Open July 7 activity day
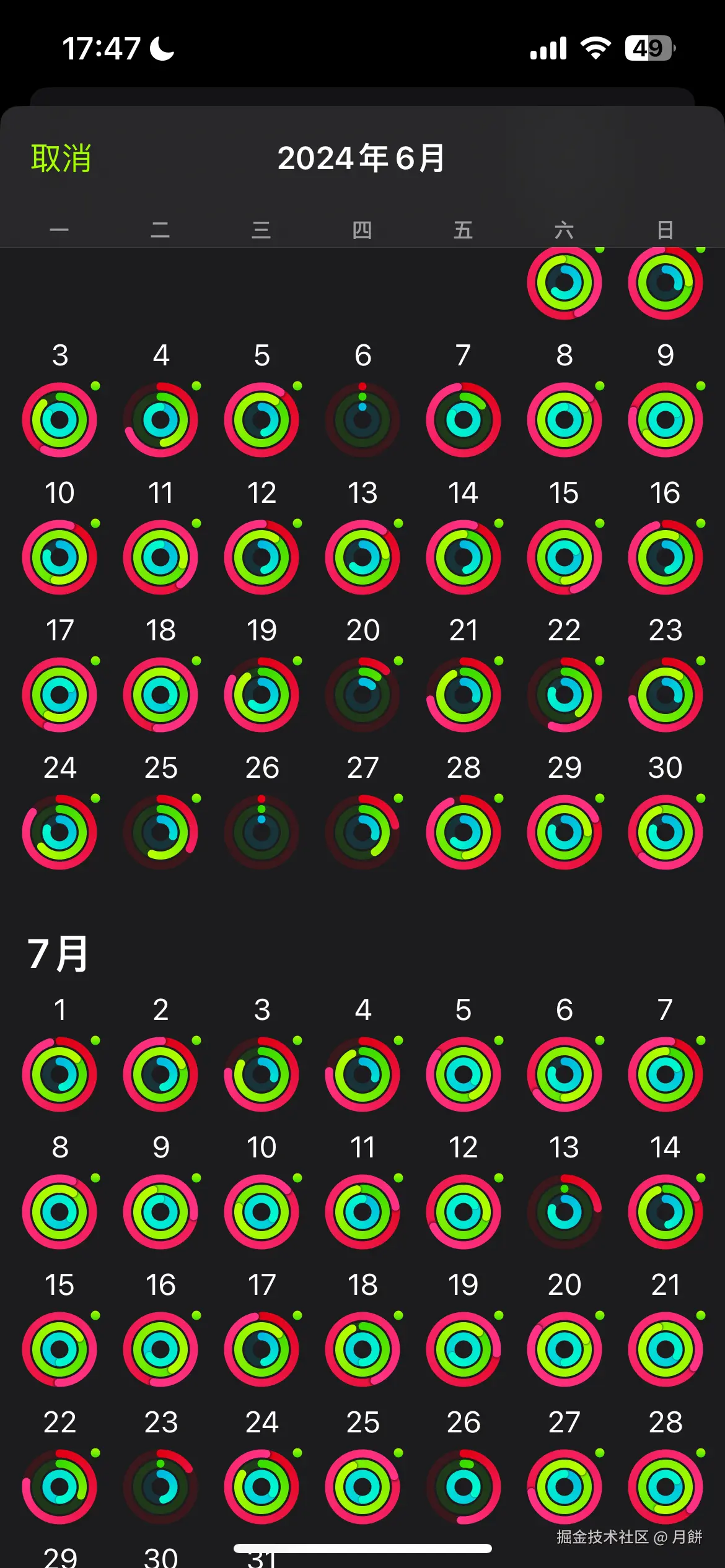Viewport: 725px width, 1568px height. [x=665, y=1074]
